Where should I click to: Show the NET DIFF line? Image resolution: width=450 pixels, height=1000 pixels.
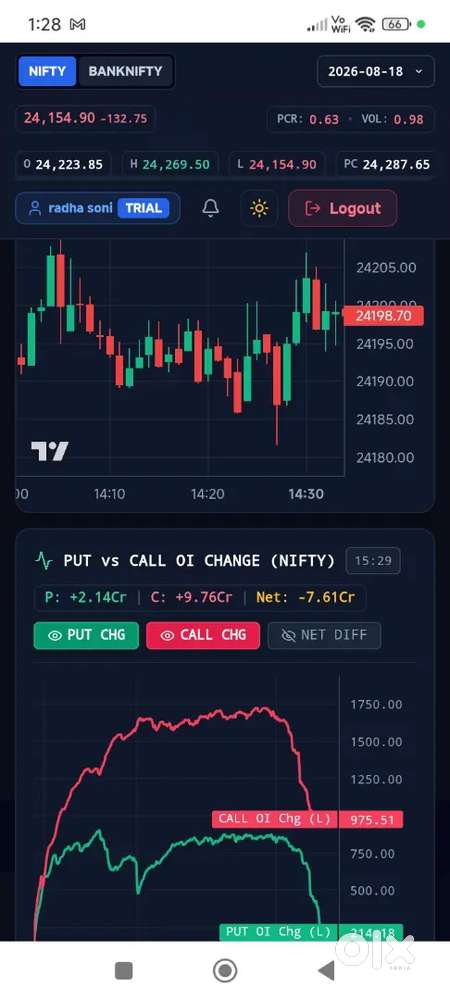point(324,635)
